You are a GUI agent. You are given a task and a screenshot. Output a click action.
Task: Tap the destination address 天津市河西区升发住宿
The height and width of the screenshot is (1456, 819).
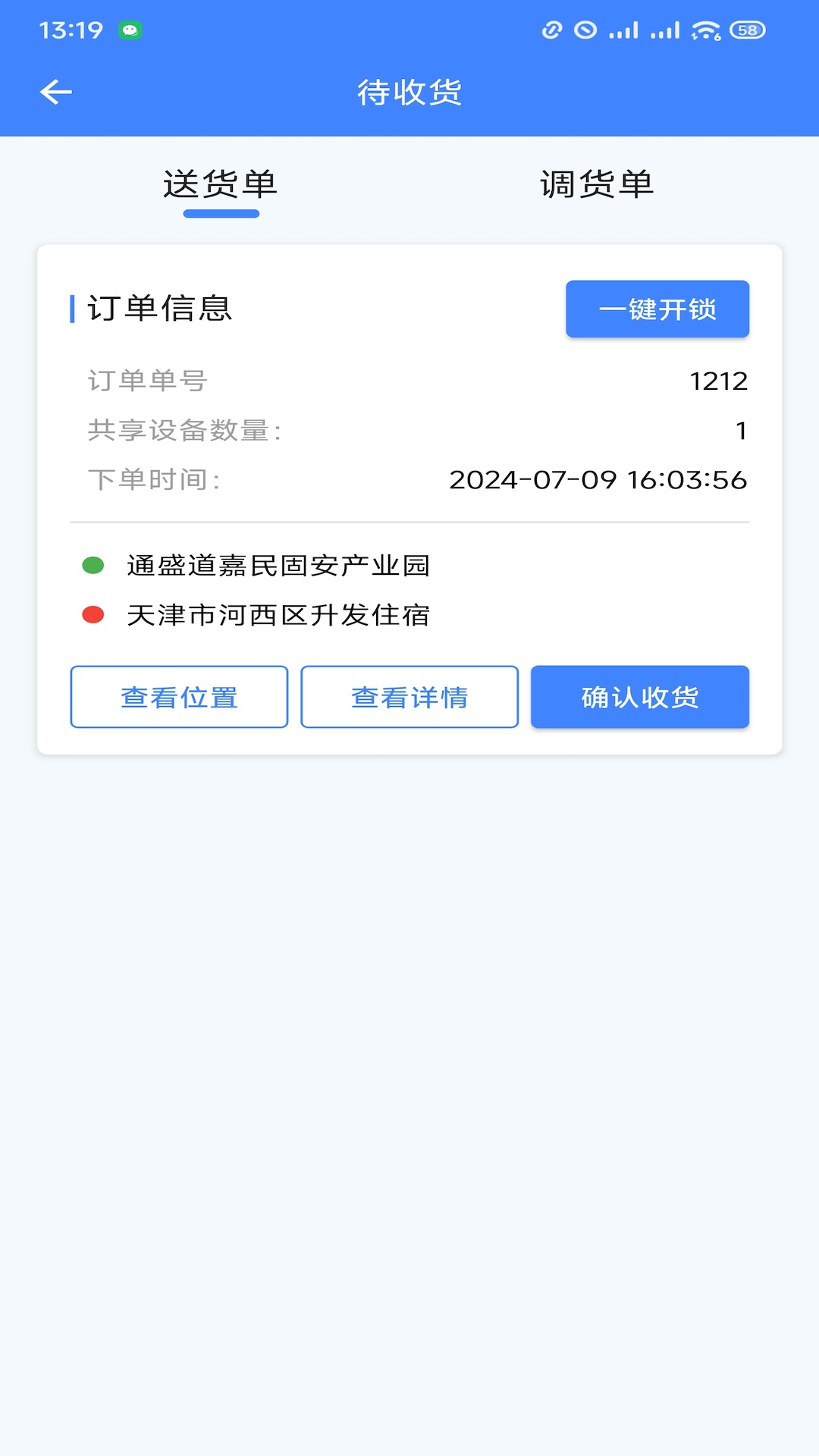coord(278,616)
